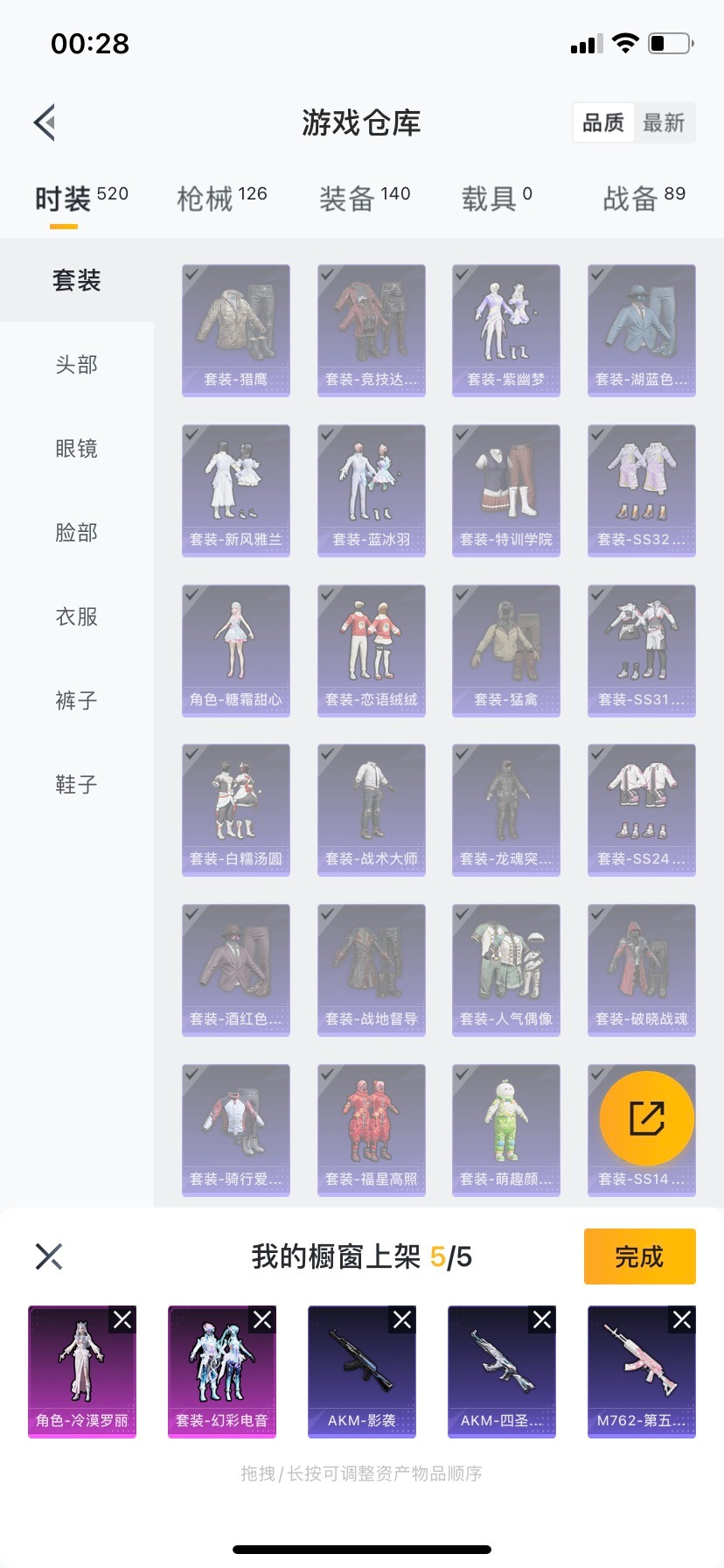This screenshot has height=1568, width=724.
Task: Choose the 鞋子 category
Action: 77,784
